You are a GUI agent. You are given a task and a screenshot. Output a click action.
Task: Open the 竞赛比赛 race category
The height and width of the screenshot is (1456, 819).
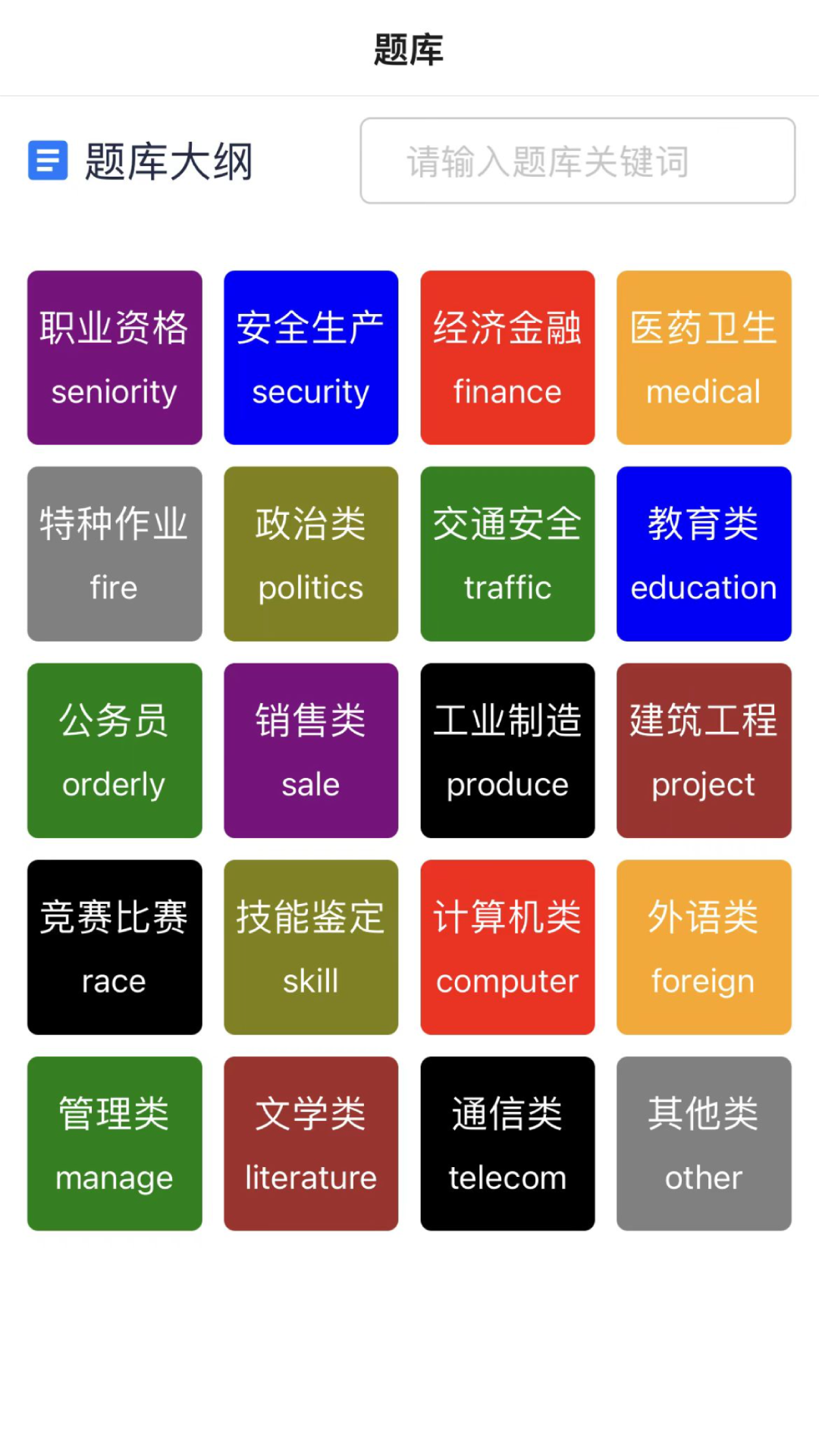click(115, 947)
